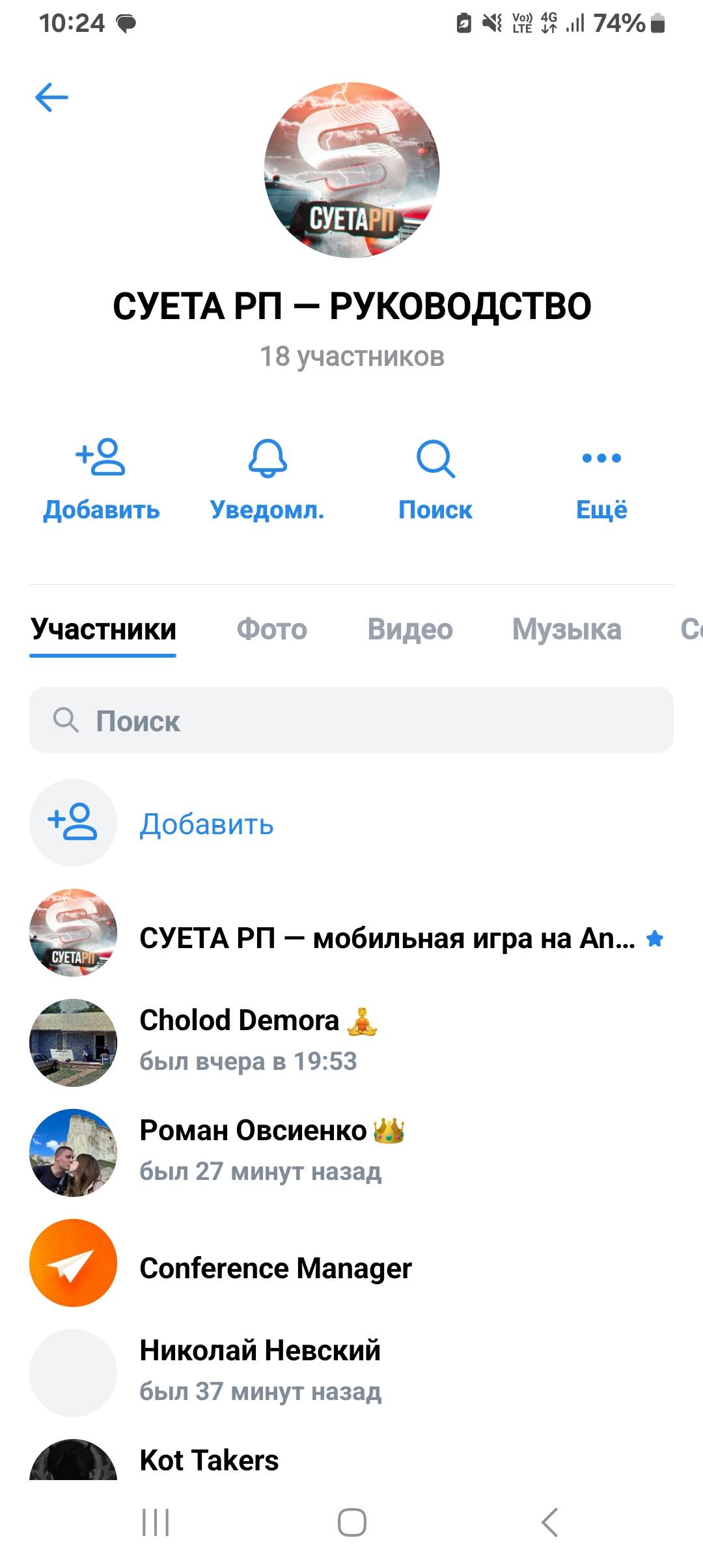Open the СУЕТА РП group avatar
The width and height of the screenshot is (703, 1568).
351,170
